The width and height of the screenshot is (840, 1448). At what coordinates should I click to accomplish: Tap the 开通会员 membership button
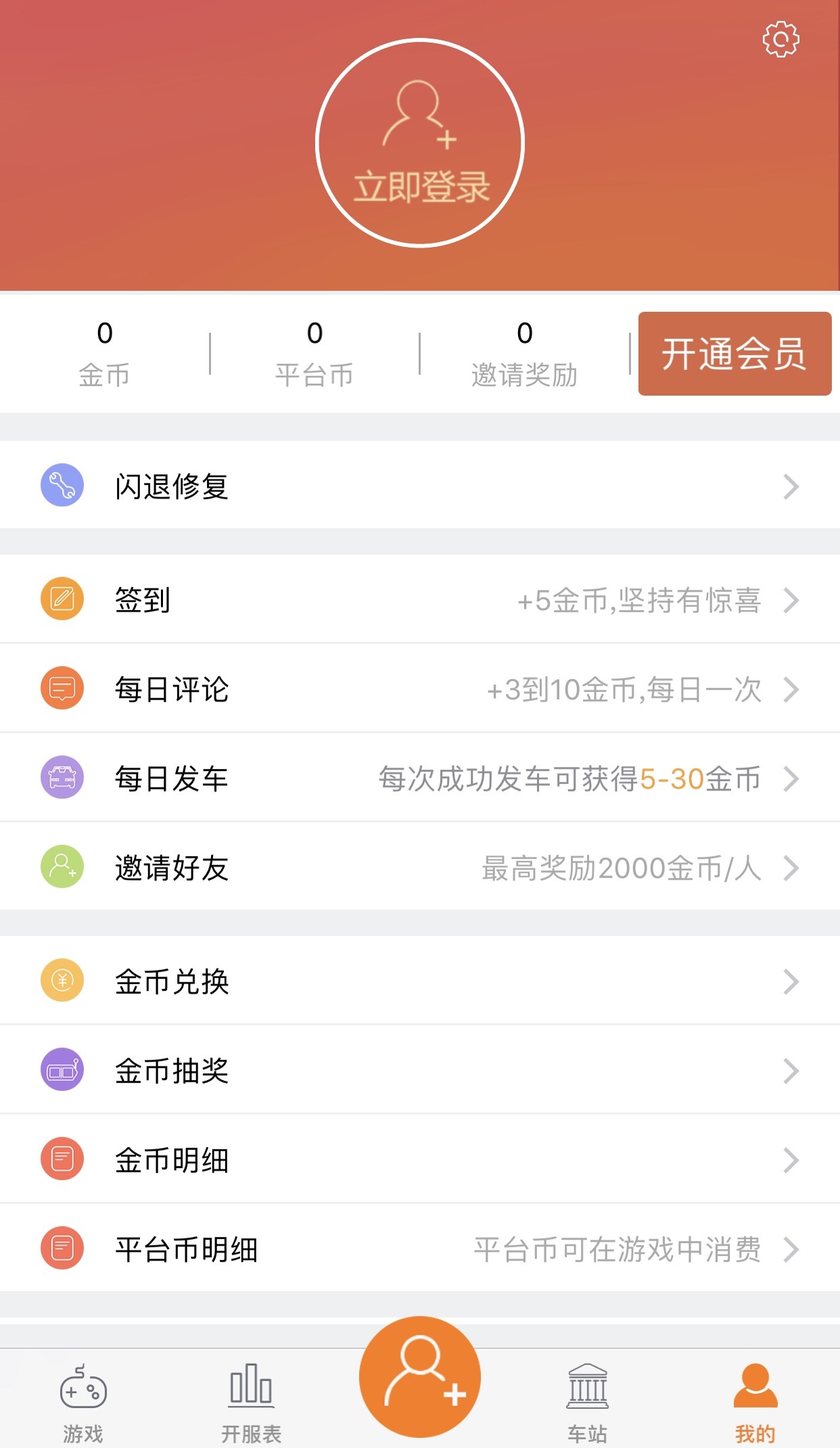tap(734, 354)
